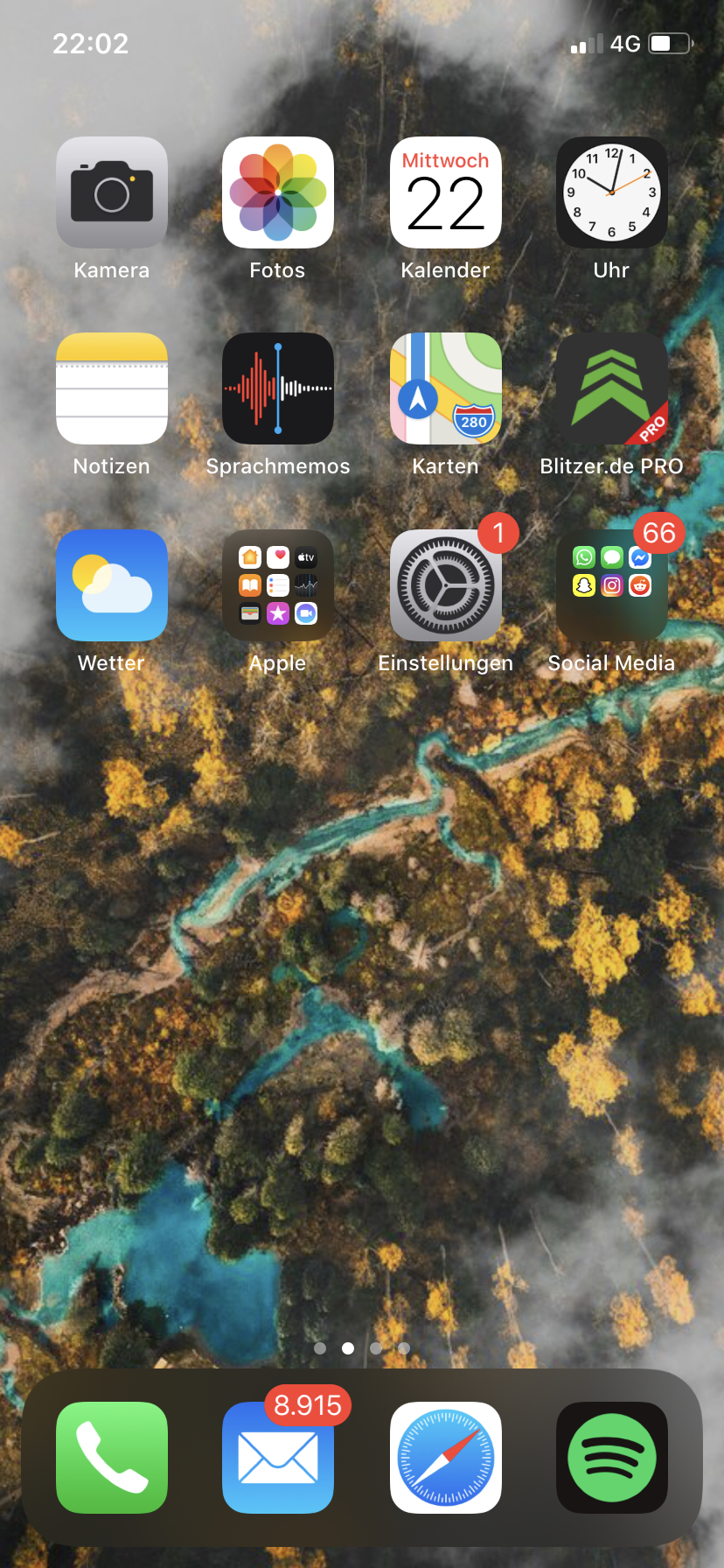Open the Phone app in dock
This screenshot has width=724, height=1568.
[112, 1458]
